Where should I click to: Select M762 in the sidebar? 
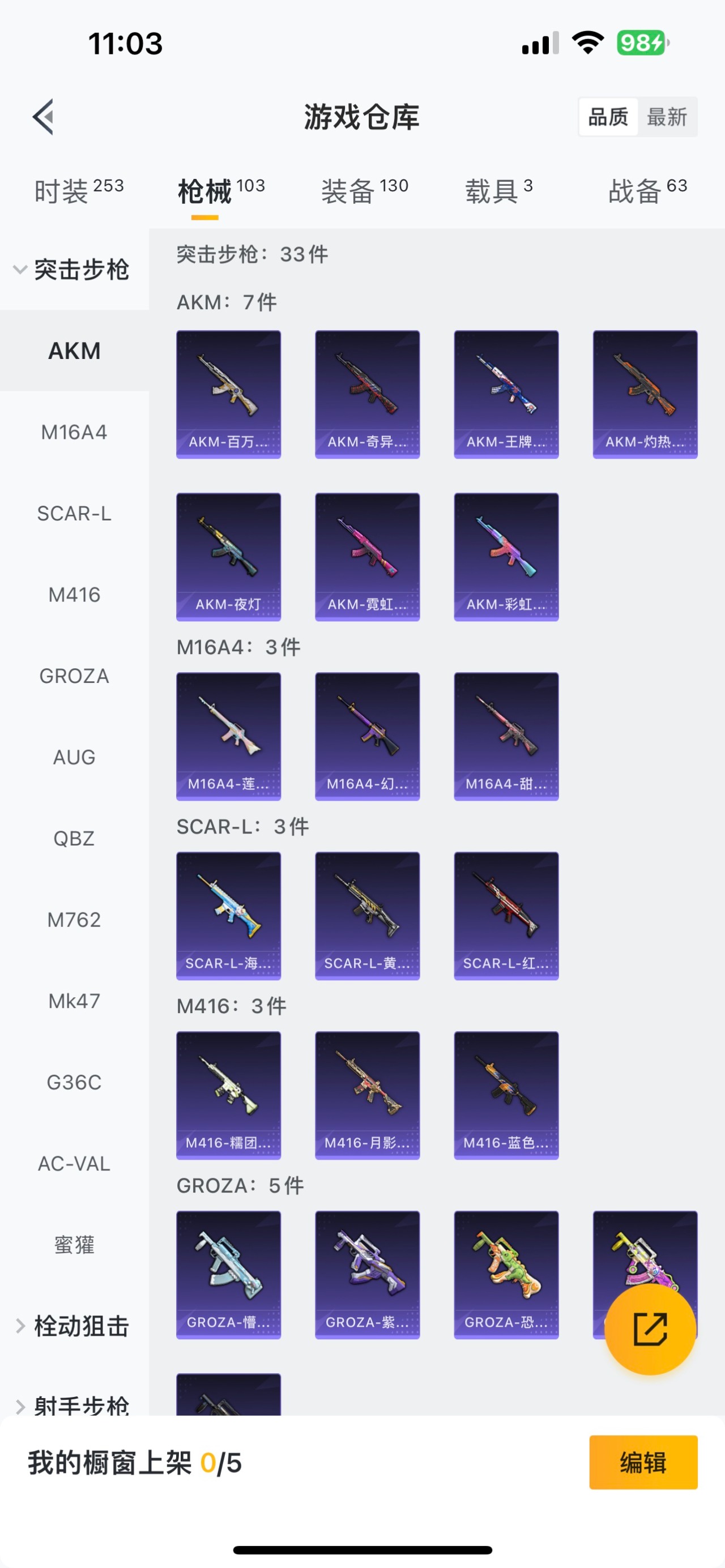pos(74,919)
